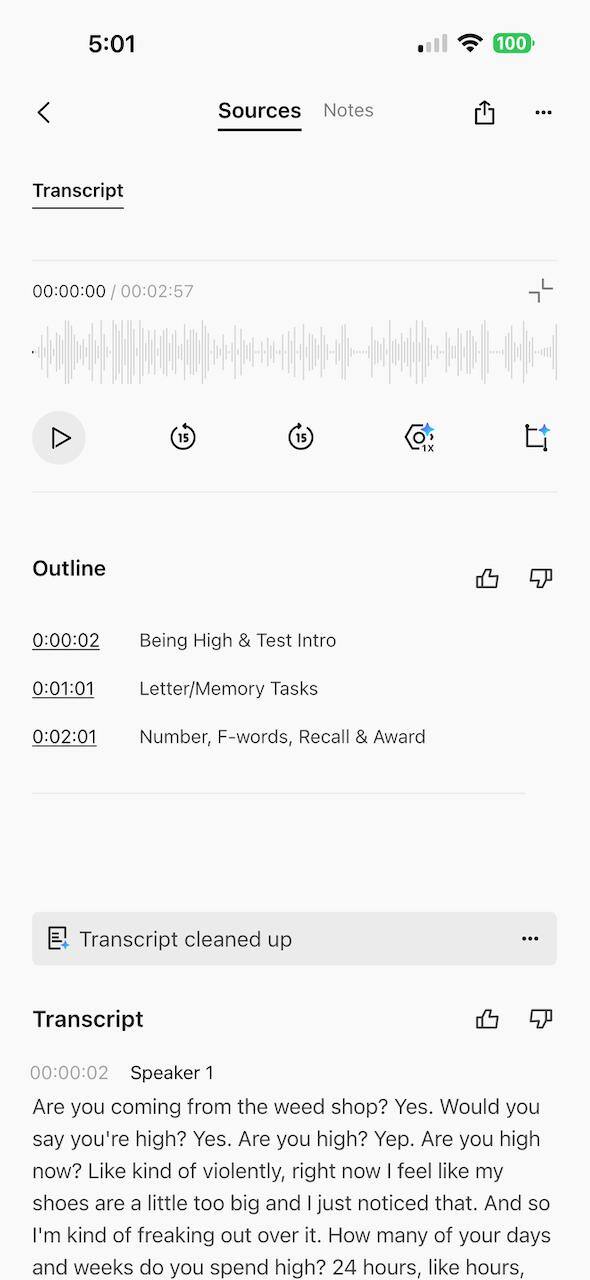590x1280 pixels.
Task: Share this recording
Action: (x=485, y=112)
